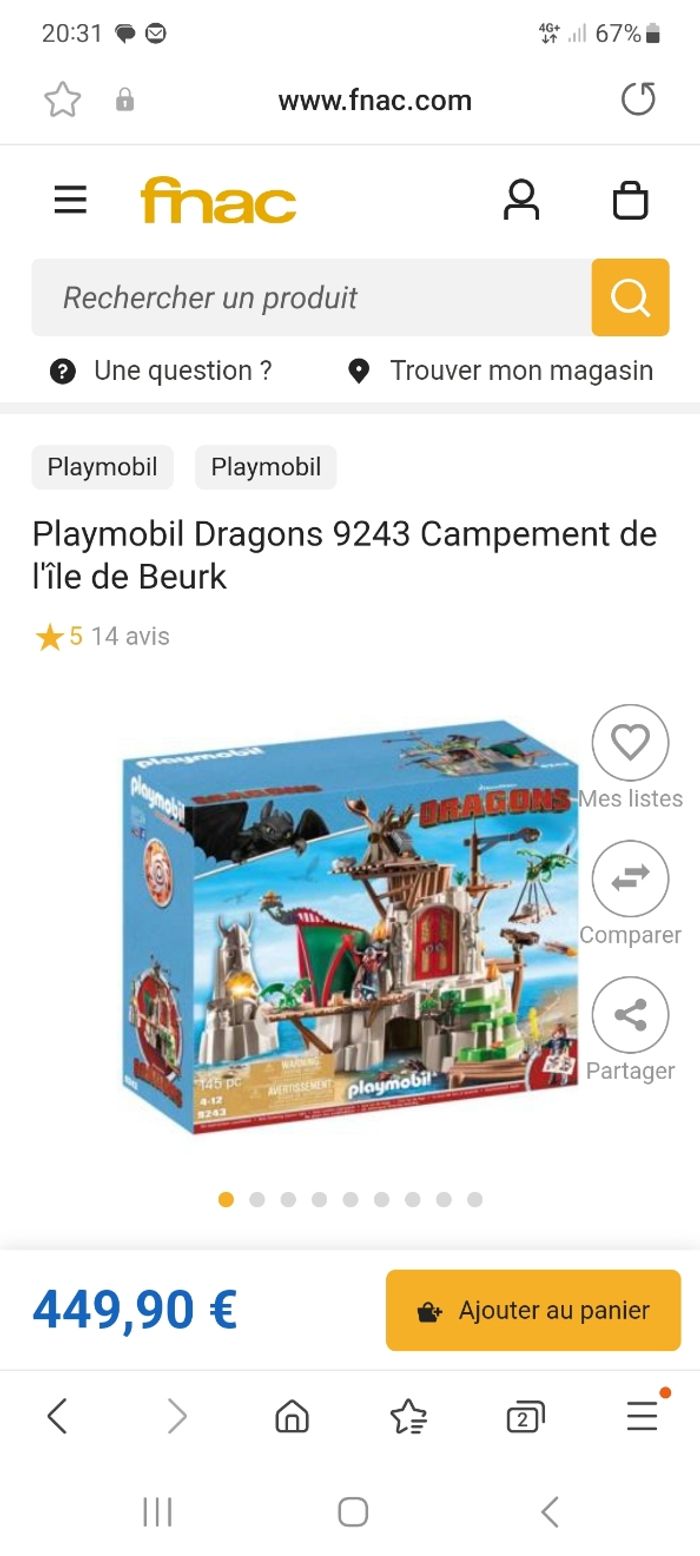Screen dimensions: 700x1556
Task: Tap the Rechercher un produit field
Action: coord(310,297)
